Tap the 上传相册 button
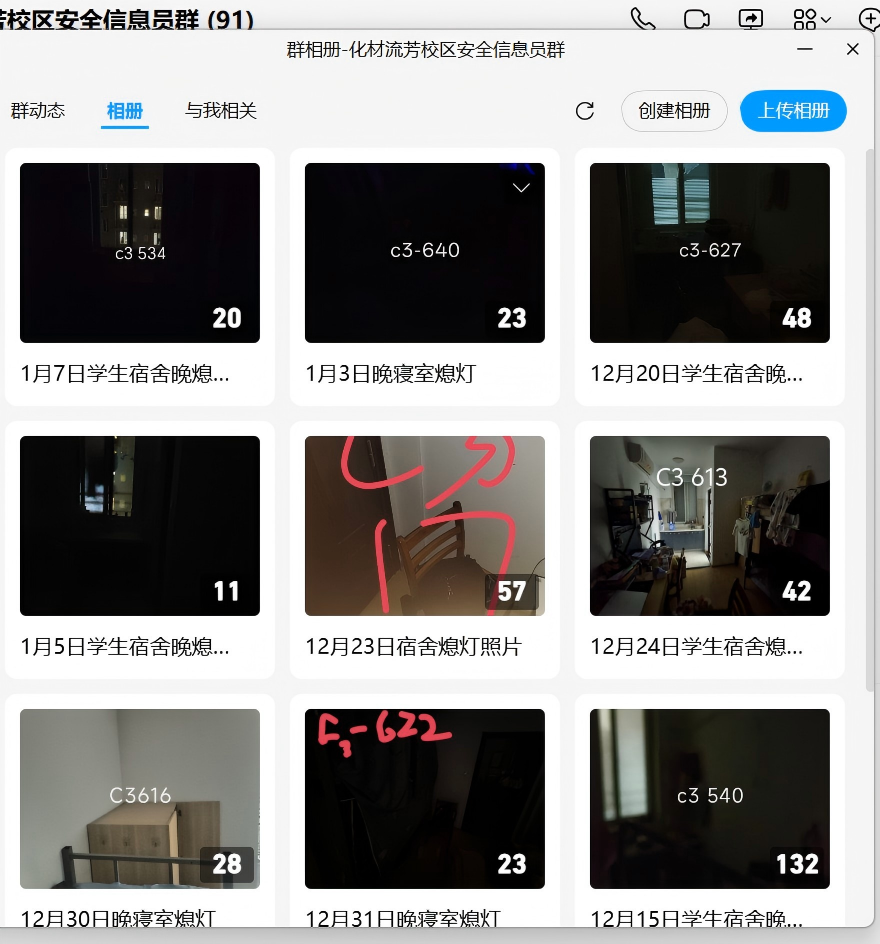Screen dimensions: 880x944 point(793,111)
